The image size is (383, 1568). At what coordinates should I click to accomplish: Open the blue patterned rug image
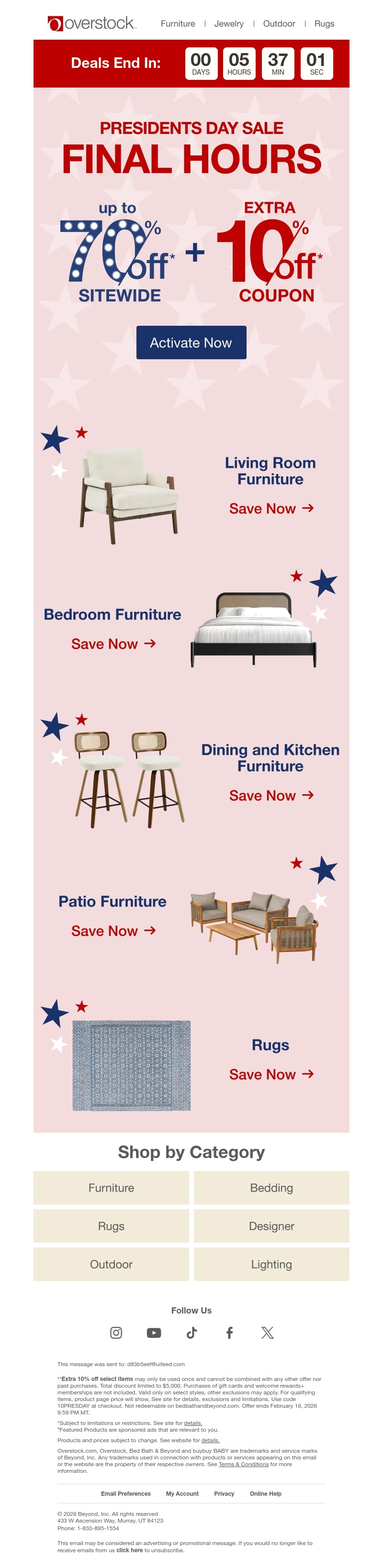[x=132, y=1065]
